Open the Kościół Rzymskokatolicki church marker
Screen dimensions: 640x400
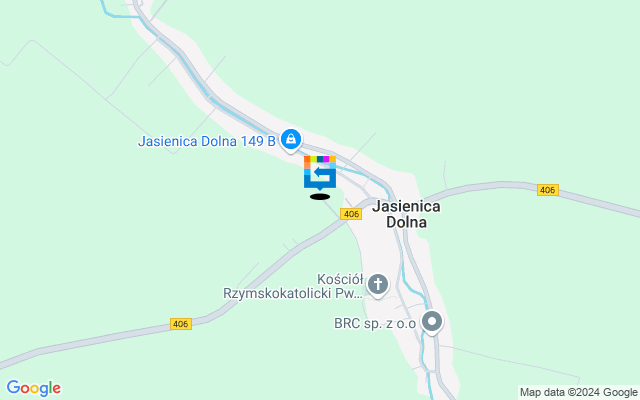(x=378, y=285)
